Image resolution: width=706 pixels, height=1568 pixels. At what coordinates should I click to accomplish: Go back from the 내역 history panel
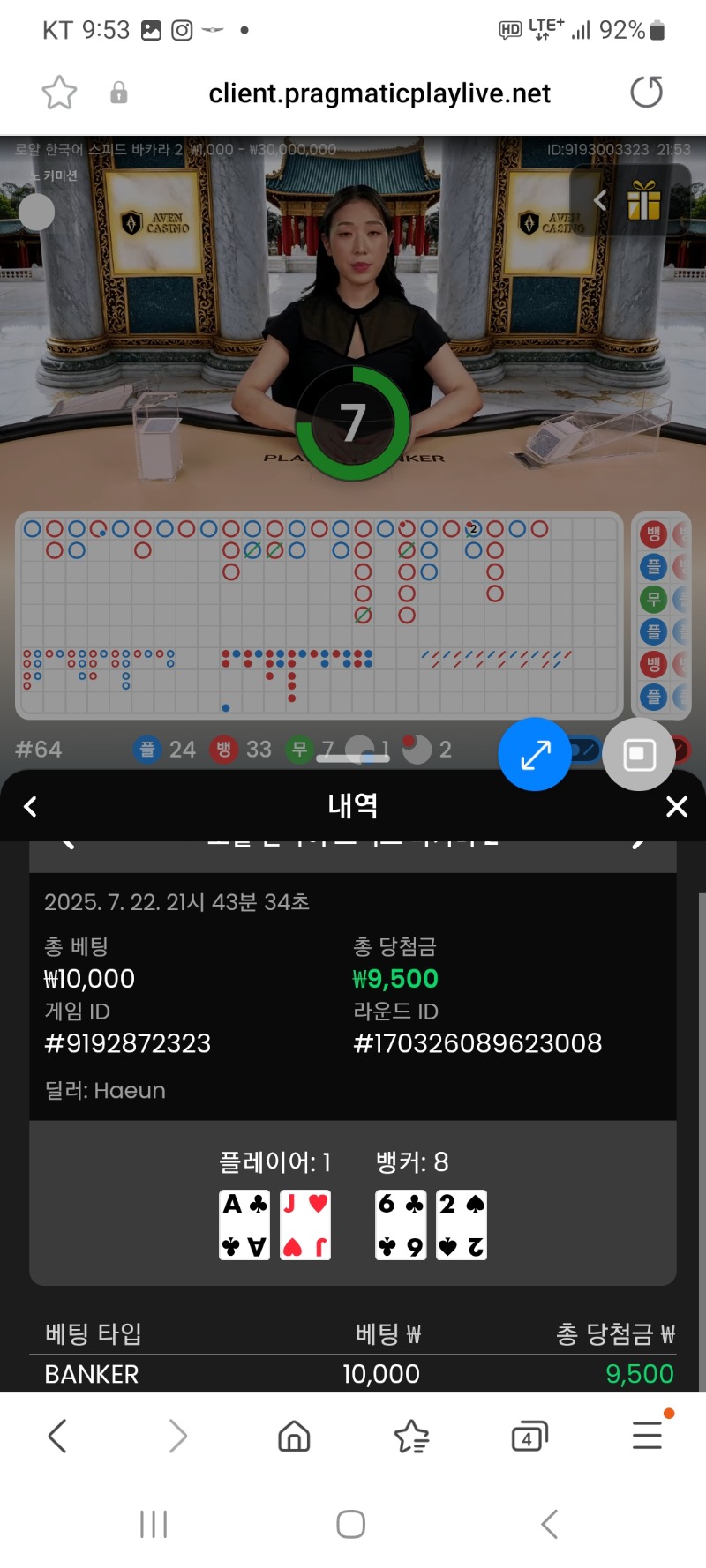[x=30, y=806]
